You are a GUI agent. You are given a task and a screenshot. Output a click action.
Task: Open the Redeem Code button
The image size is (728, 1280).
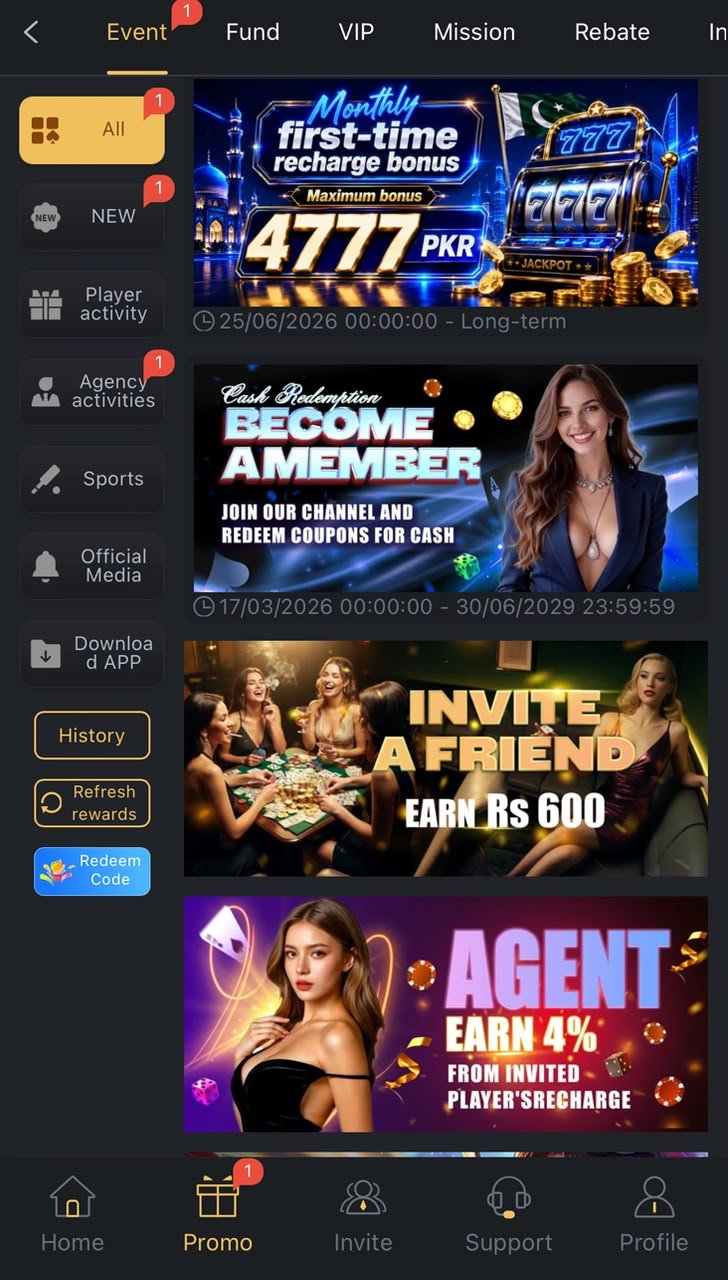click(x=92, y=871)
